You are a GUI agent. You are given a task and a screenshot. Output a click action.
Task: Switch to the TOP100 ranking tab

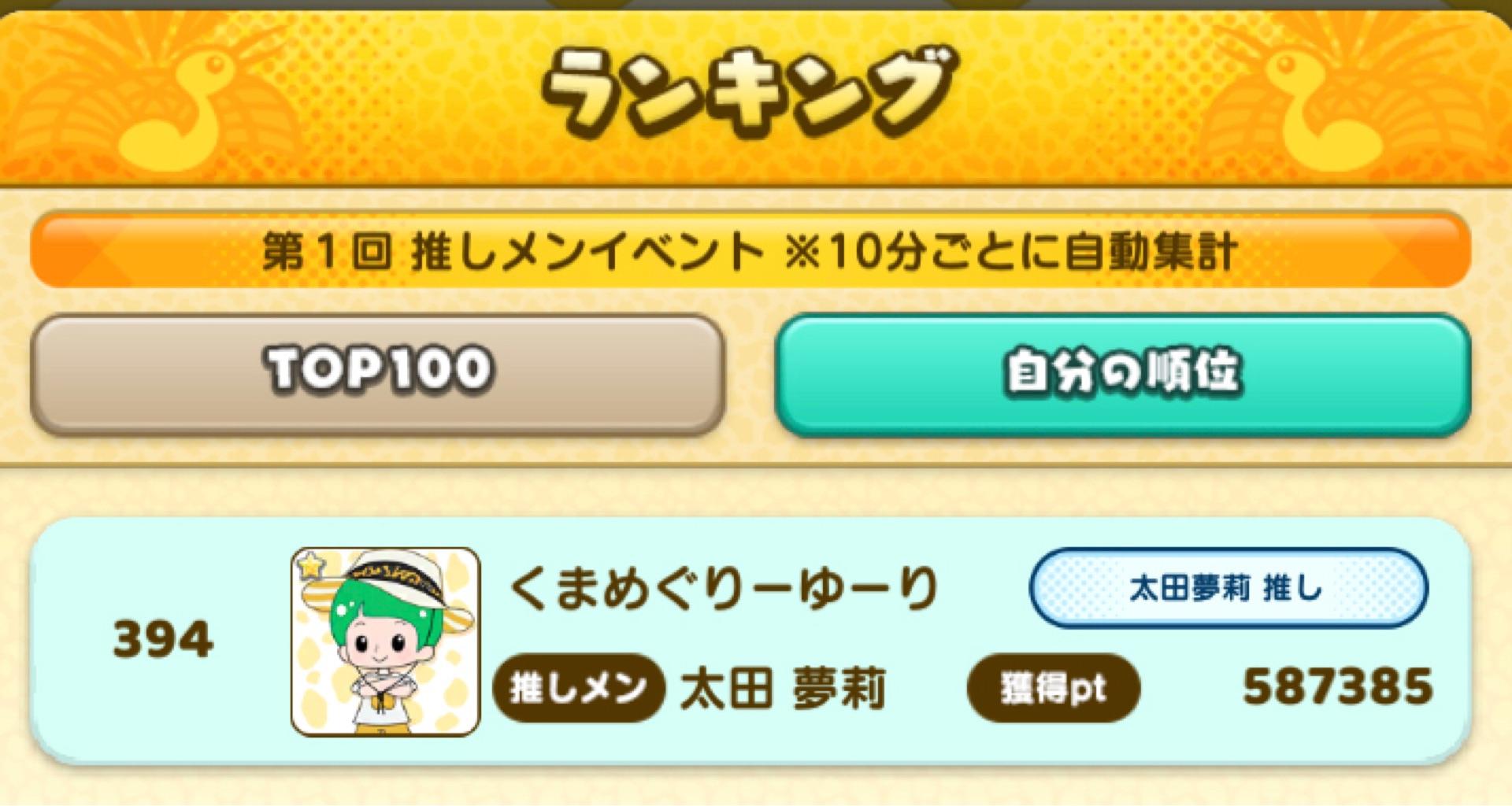(377, 373)
